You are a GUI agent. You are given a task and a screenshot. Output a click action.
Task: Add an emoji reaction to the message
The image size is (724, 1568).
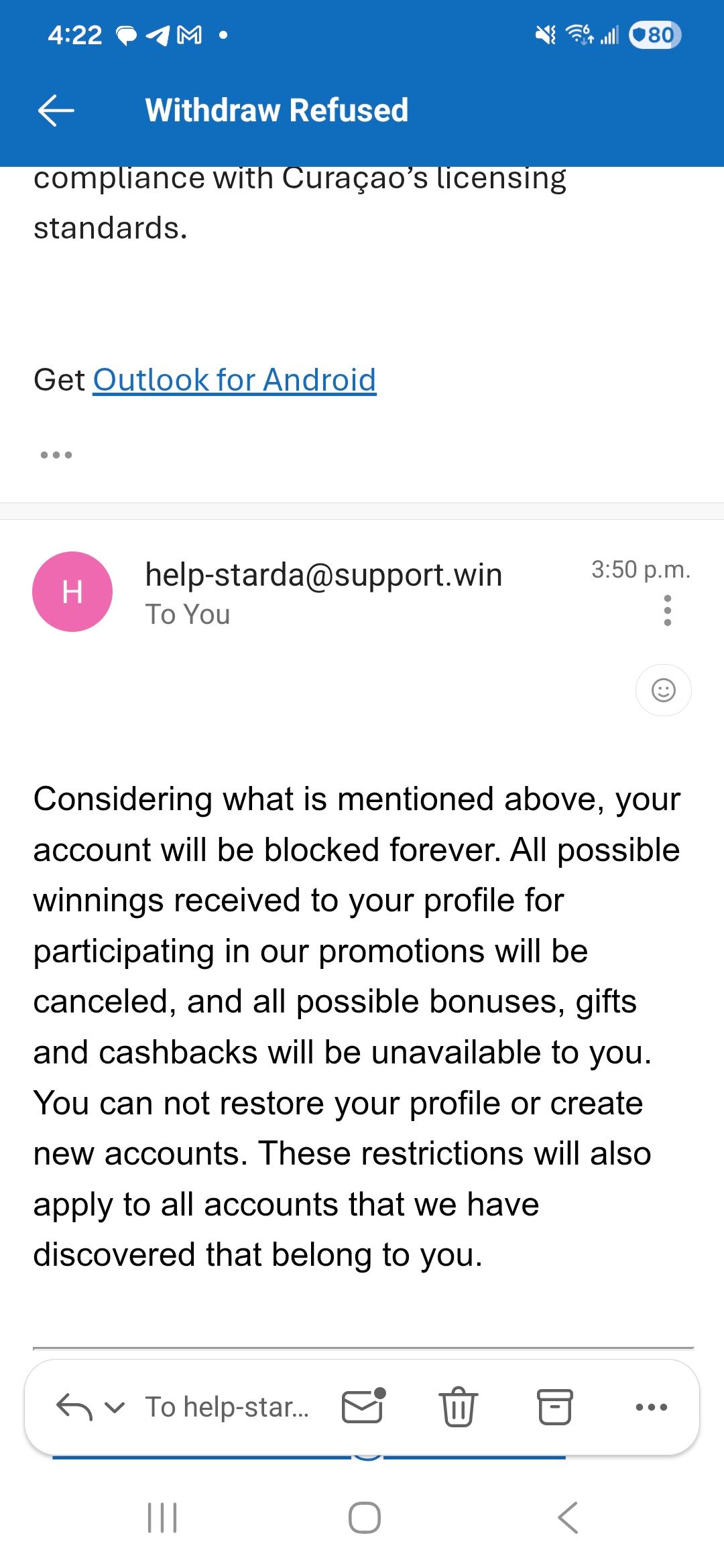[664, 690]
